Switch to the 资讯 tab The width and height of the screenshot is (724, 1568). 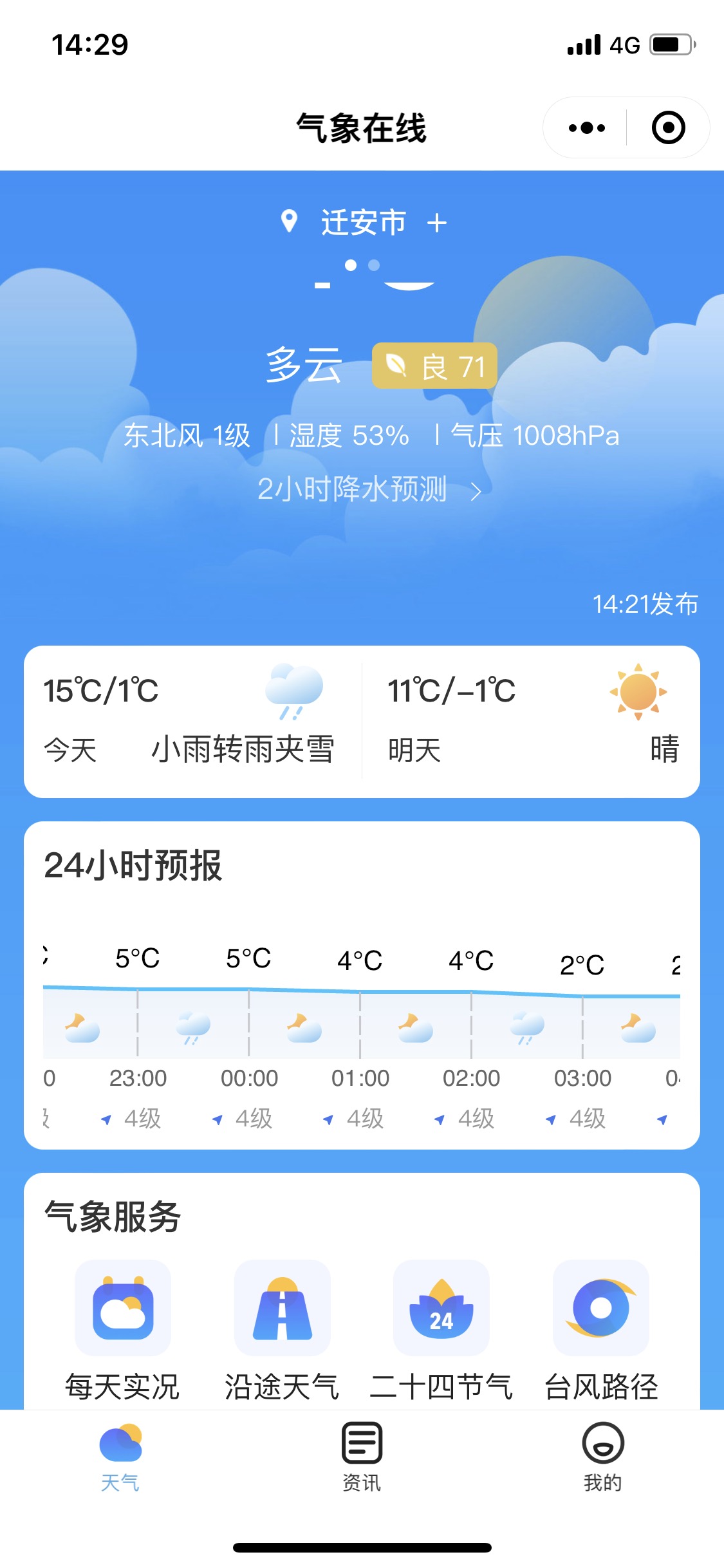pos(362,1458)
